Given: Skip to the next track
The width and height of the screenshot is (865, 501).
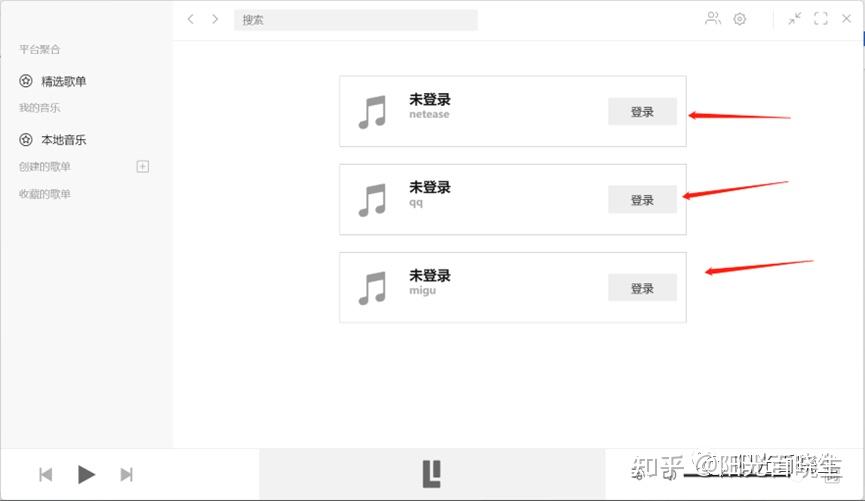Looking at the screenshot, I should pyautogui.click(x=127, y=474).
